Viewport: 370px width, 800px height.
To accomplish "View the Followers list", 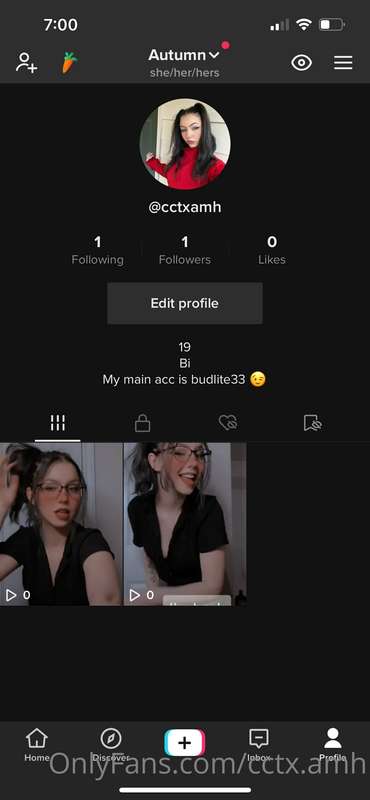I will pyautogui.click(x=185, y=251).
